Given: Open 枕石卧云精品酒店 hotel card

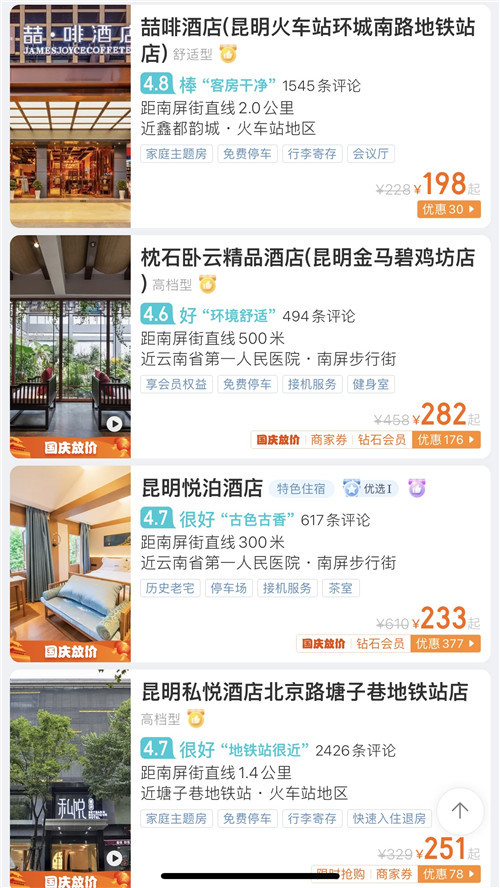Looking at the screenshot, I should click(250, 347).
